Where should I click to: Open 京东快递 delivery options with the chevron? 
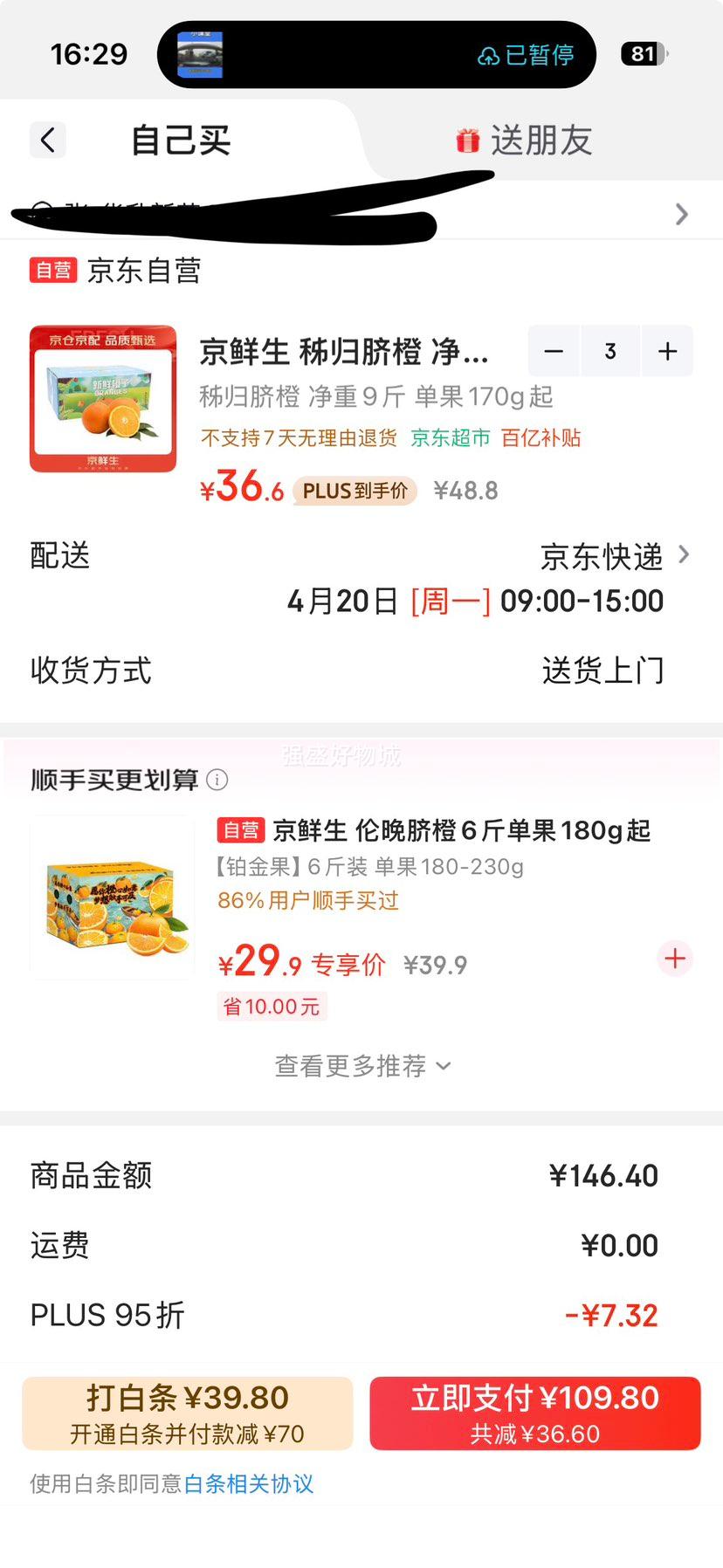[x=685, y=554]
